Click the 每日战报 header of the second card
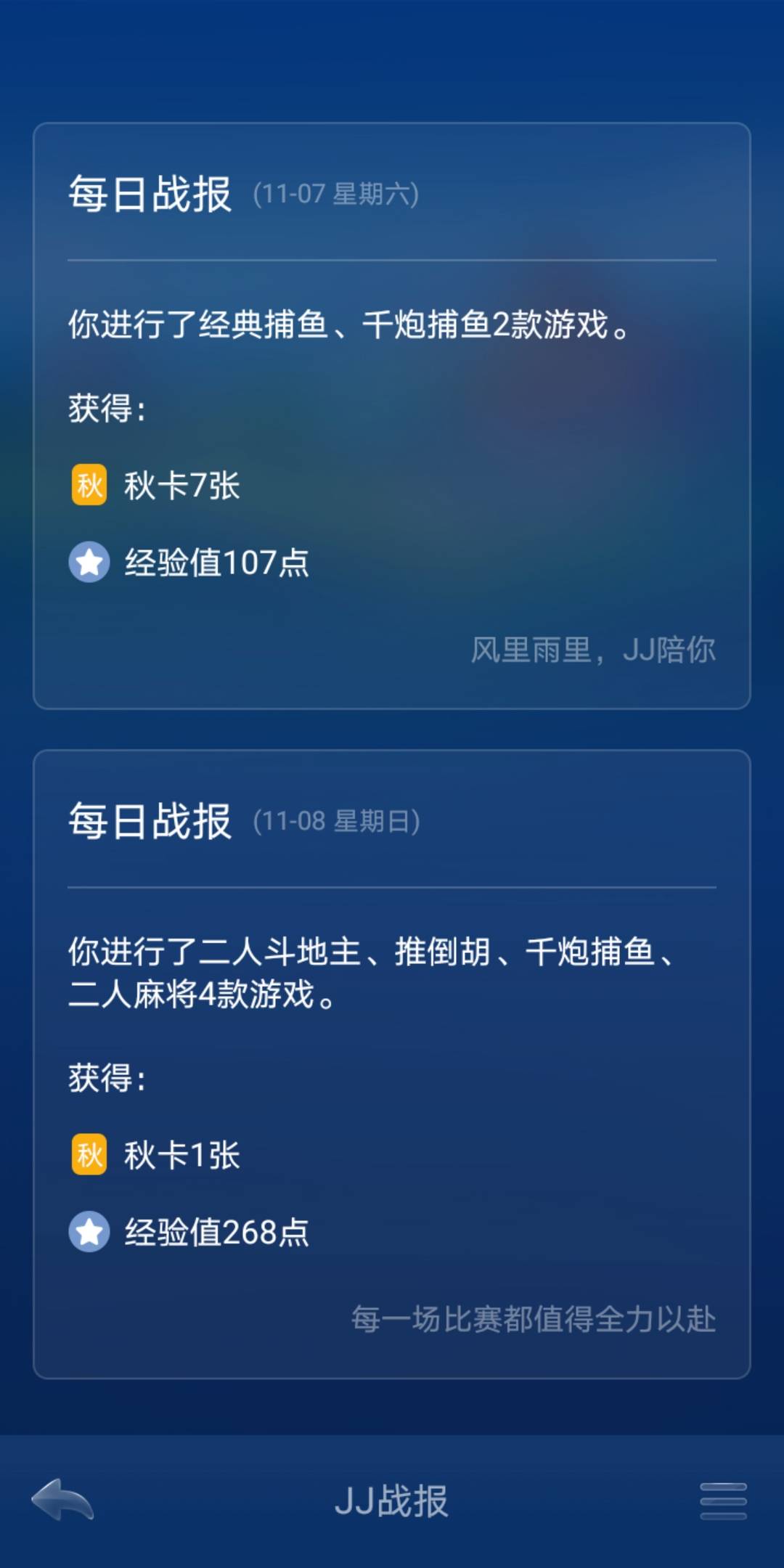This screenshot has width=784, height=1568. click(150, 822)
